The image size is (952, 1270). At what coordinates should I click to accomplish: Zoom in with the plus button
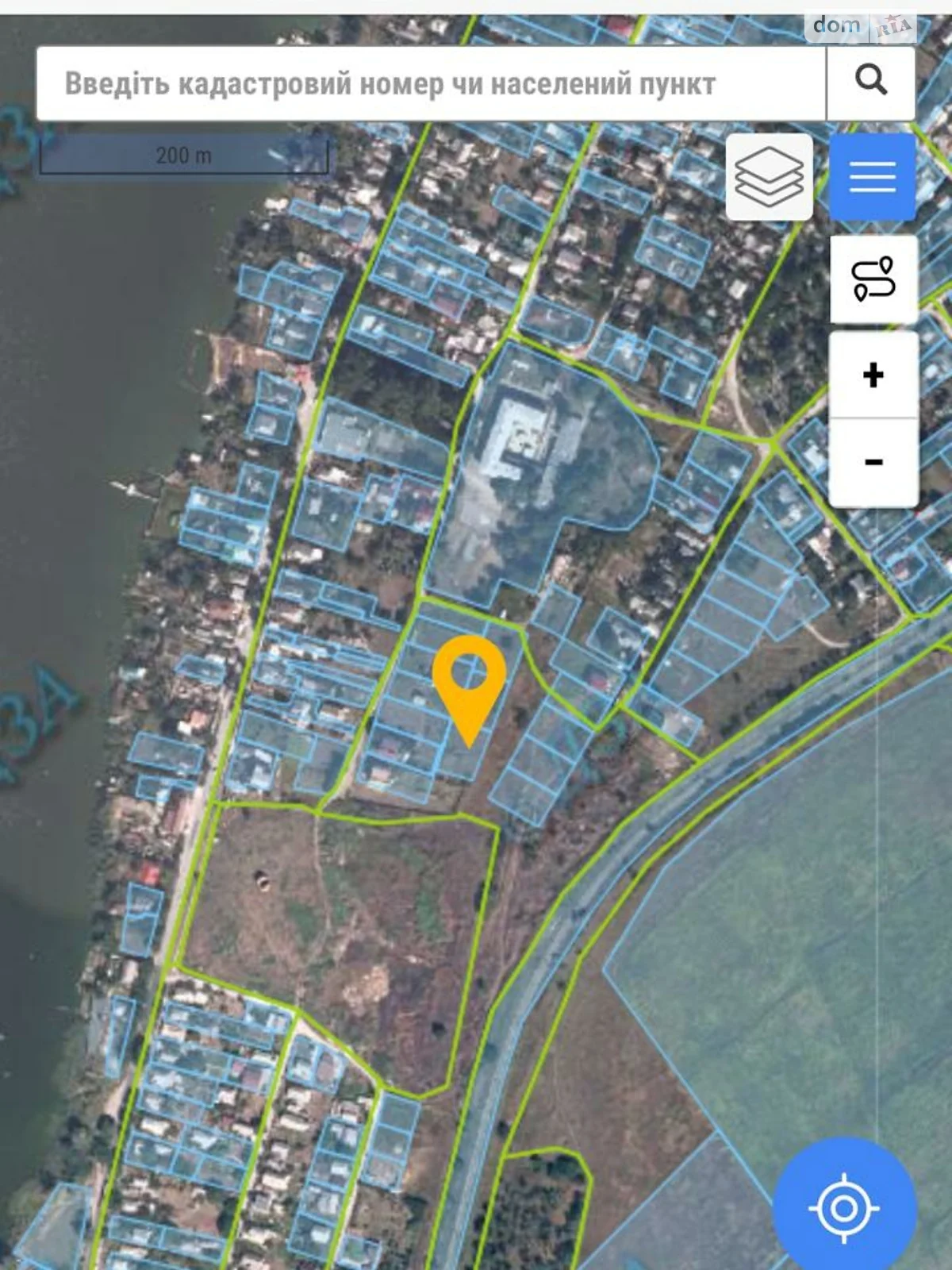pos(873,375)
